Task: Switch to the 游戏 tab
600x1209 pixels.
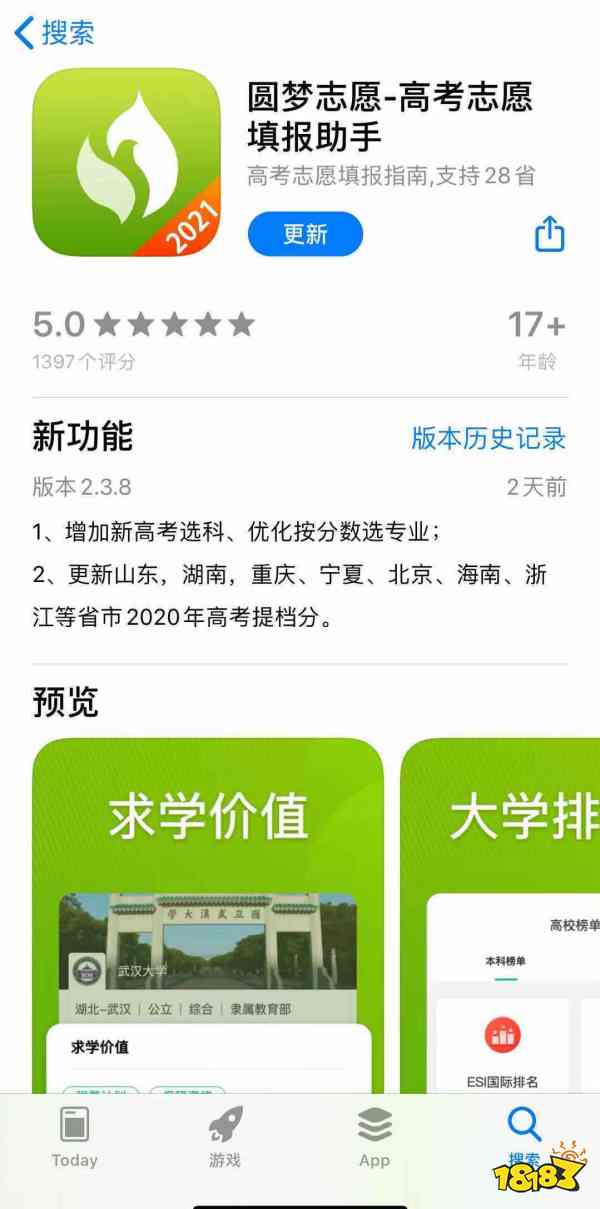Action: tap(225, 1138)
